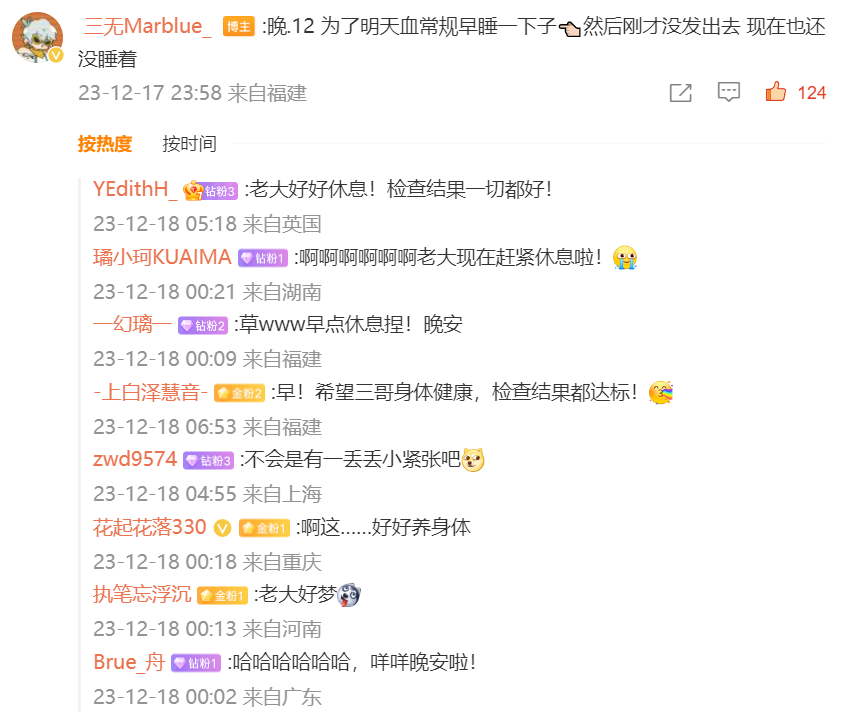The image size is (853, 712).
Task: Reply to 三无Marblue_'s comment
Action: click(729, 93)
